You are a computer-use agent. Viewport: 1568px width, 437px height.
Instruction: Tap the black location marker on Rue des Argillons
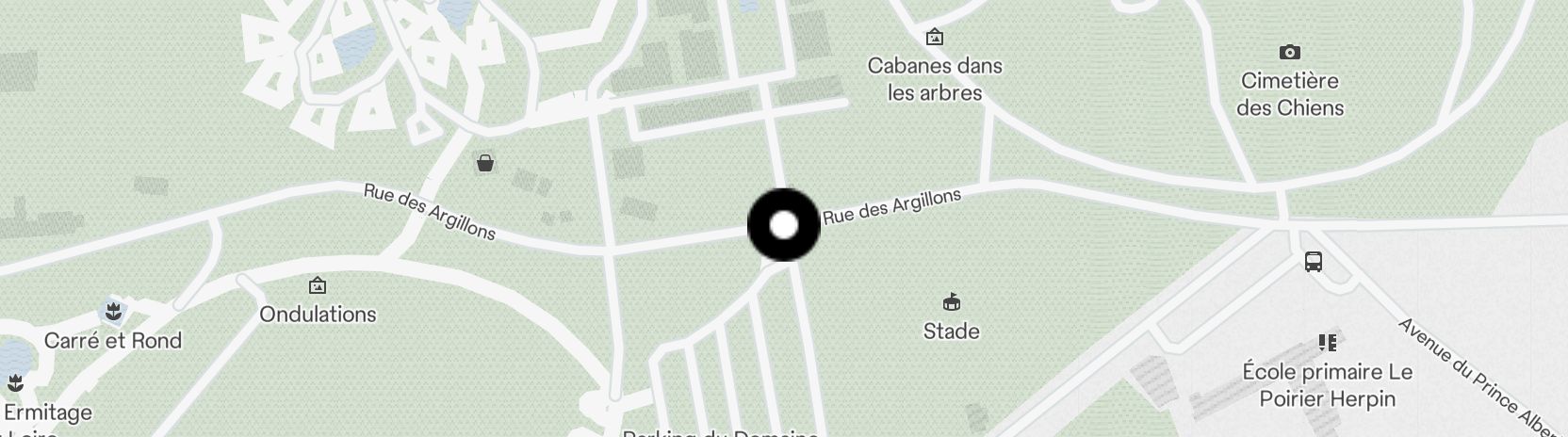784,225
